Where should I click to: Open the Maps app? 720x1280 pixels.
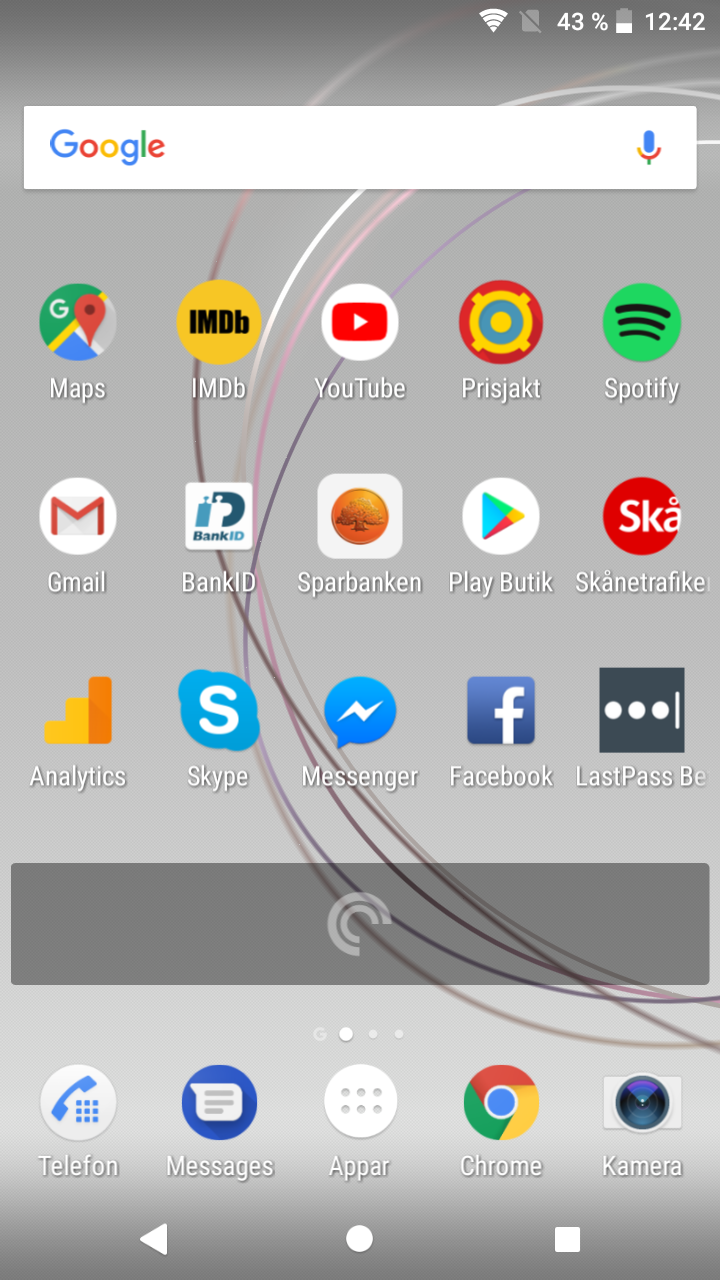coord(78,323)
